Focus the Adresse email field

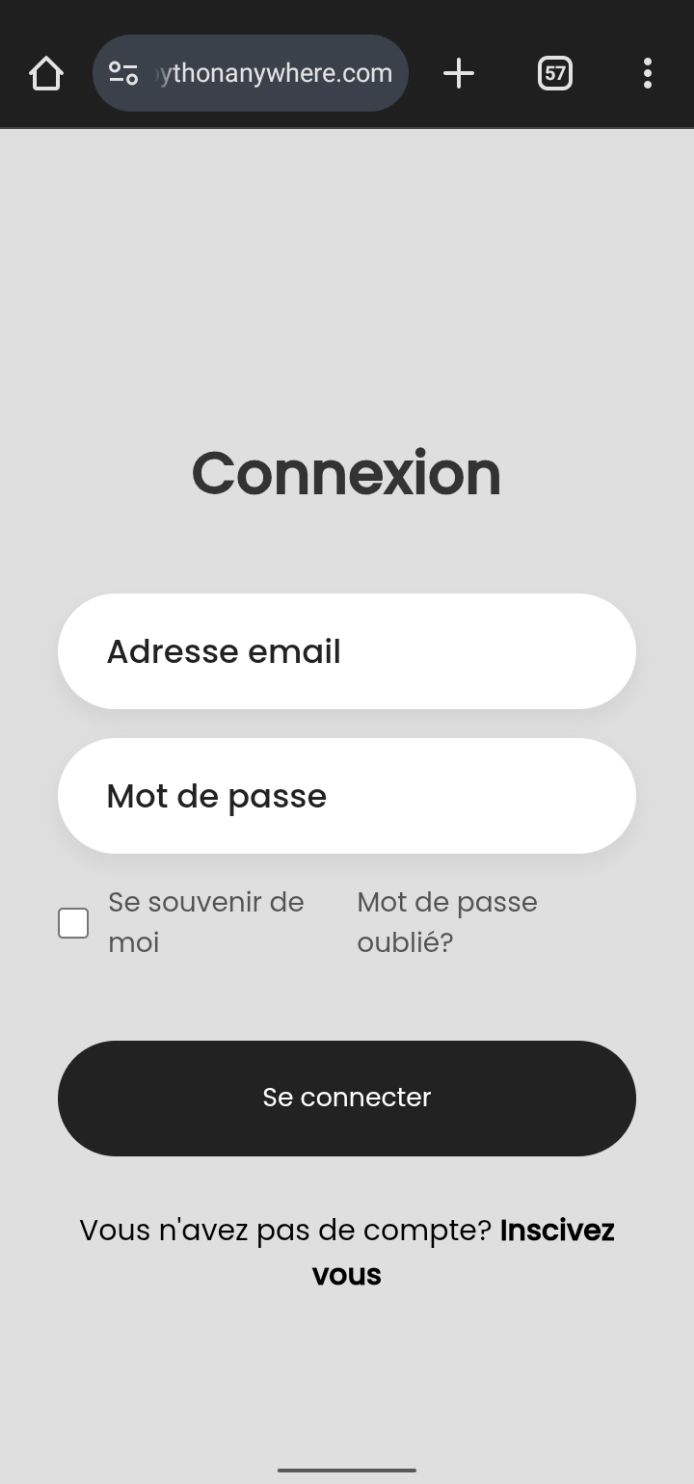pos(347,651)
